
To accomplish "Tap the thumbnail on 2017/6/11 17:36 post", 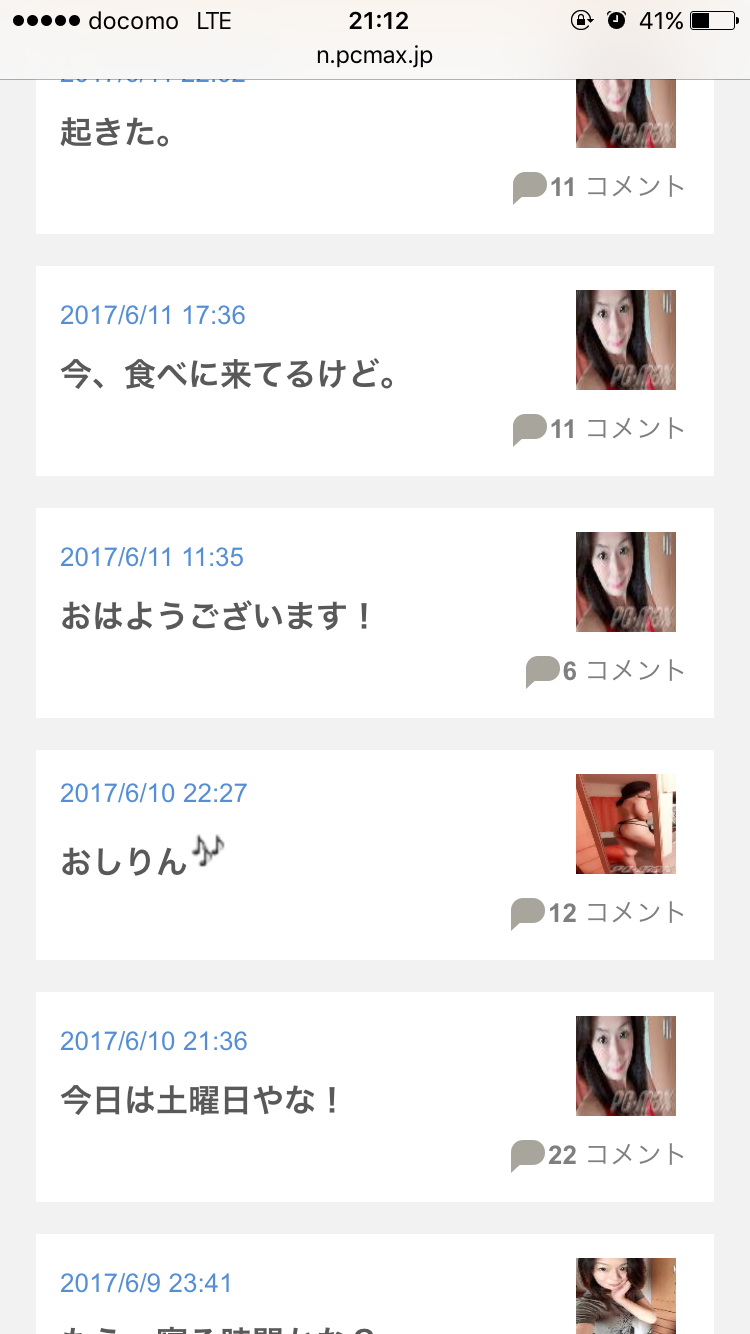I will click(626, 340).
